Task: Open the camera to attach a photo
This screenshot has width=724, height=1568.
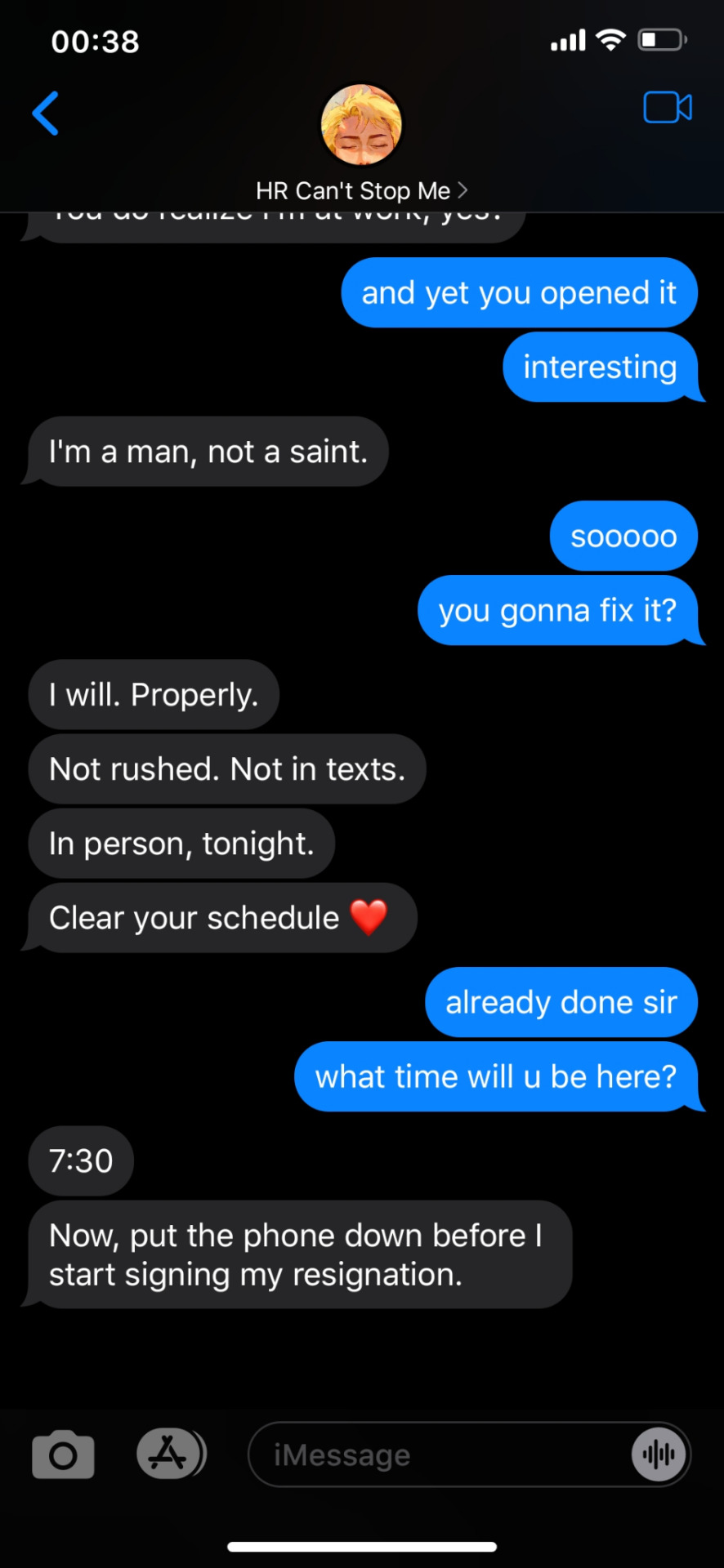Action: click(x=63, y=1454)
